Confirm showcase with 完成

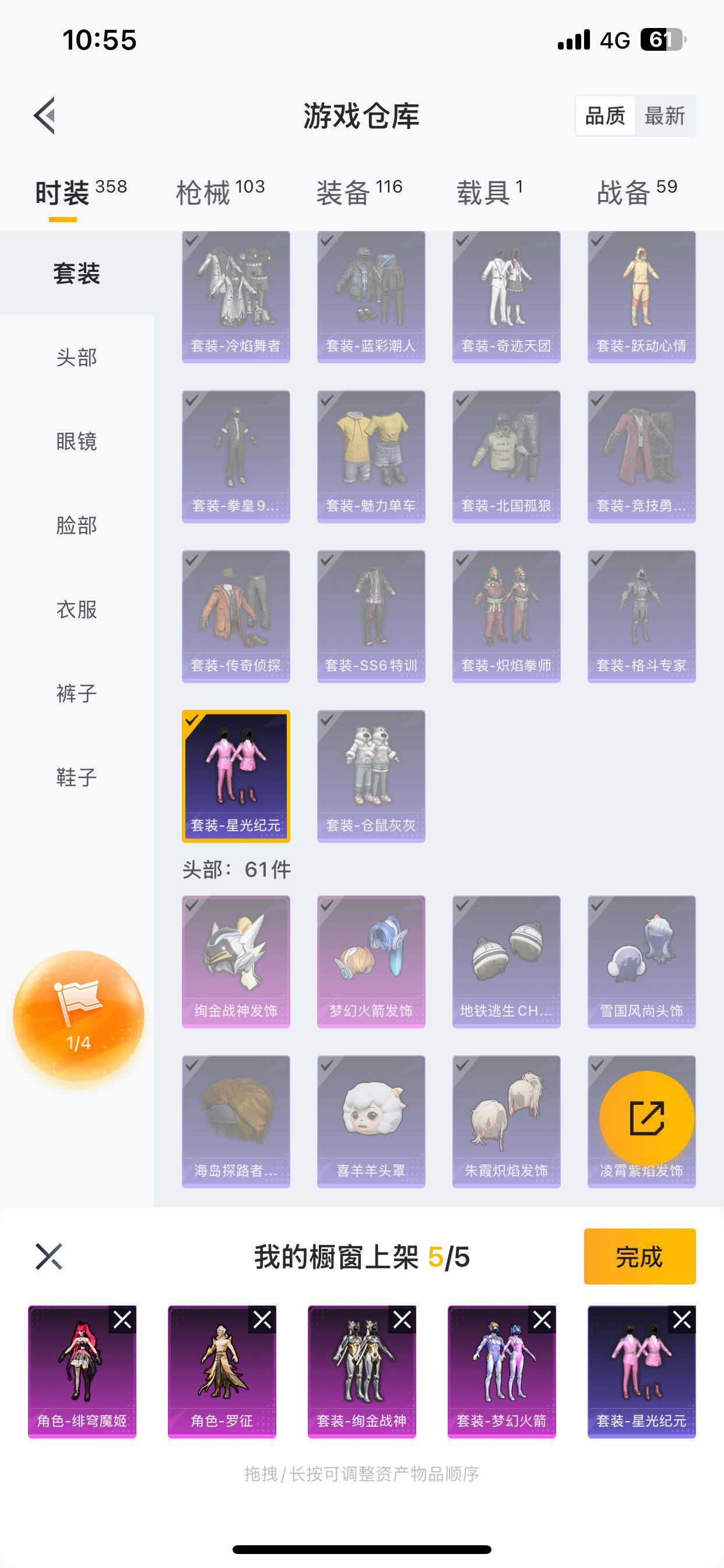point(639,1256)
